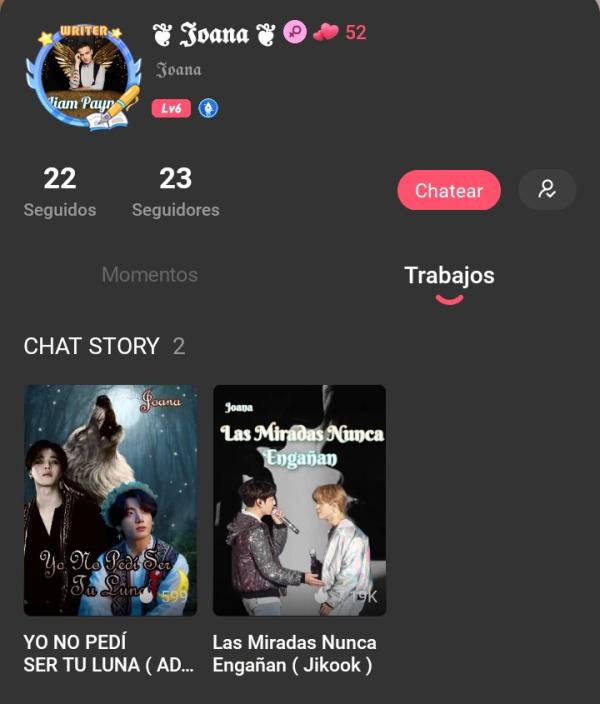Switch to the Momentos tab
Viewport: 600px width, 704px height.
pos(150,274)
